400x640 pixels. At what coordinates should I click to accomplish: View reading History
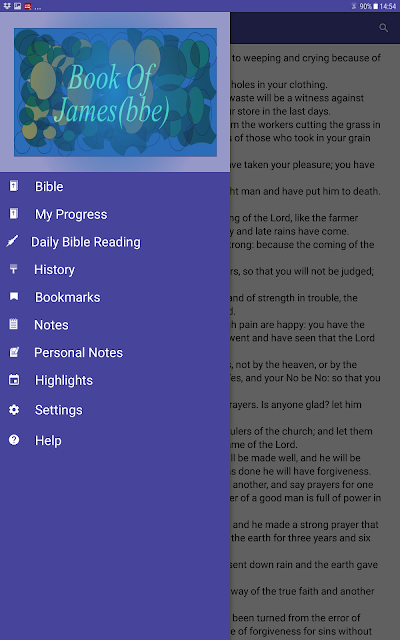115,270
